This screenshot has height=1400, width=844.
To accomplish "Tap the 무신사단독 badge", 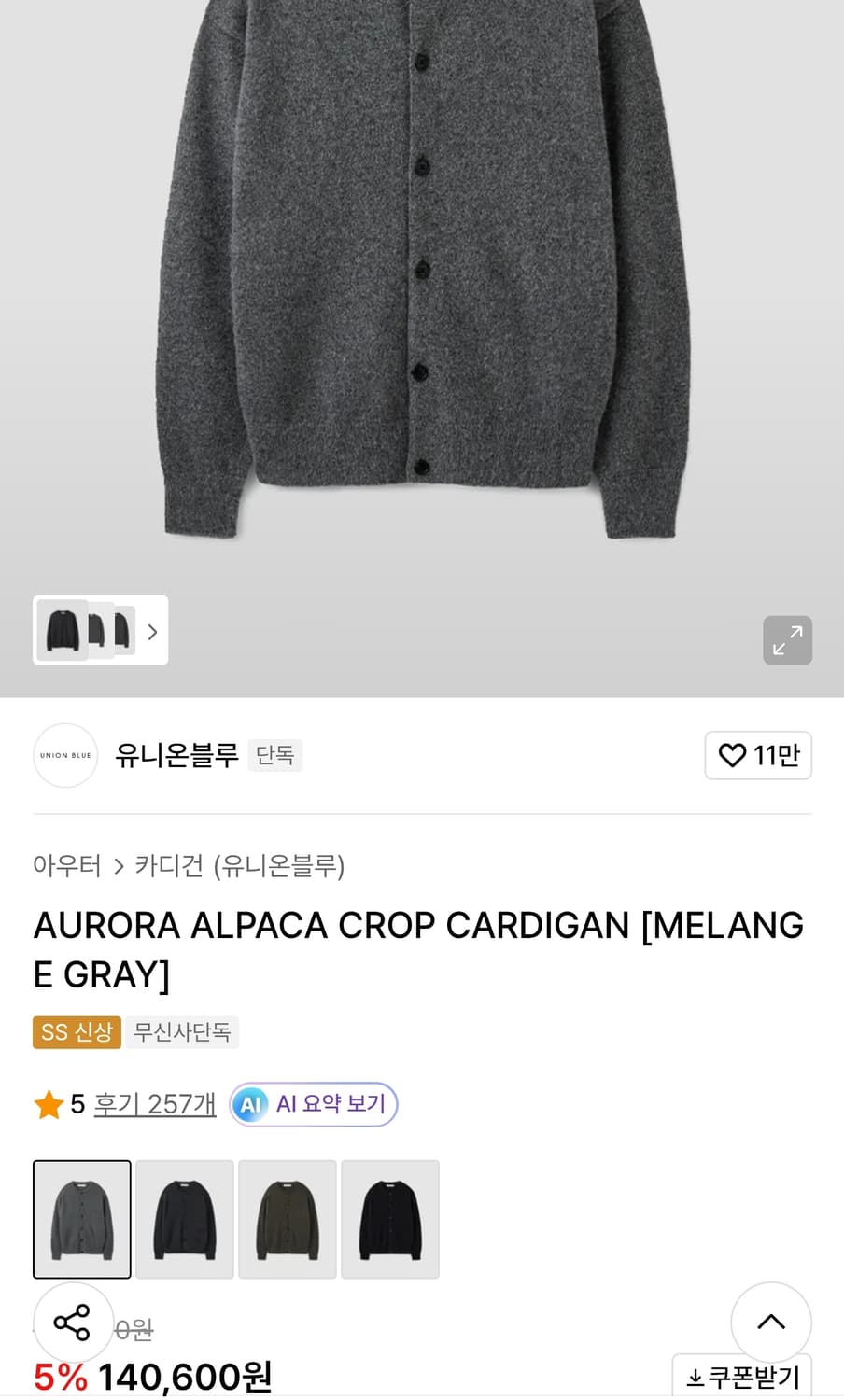I will coord(182,1032).
